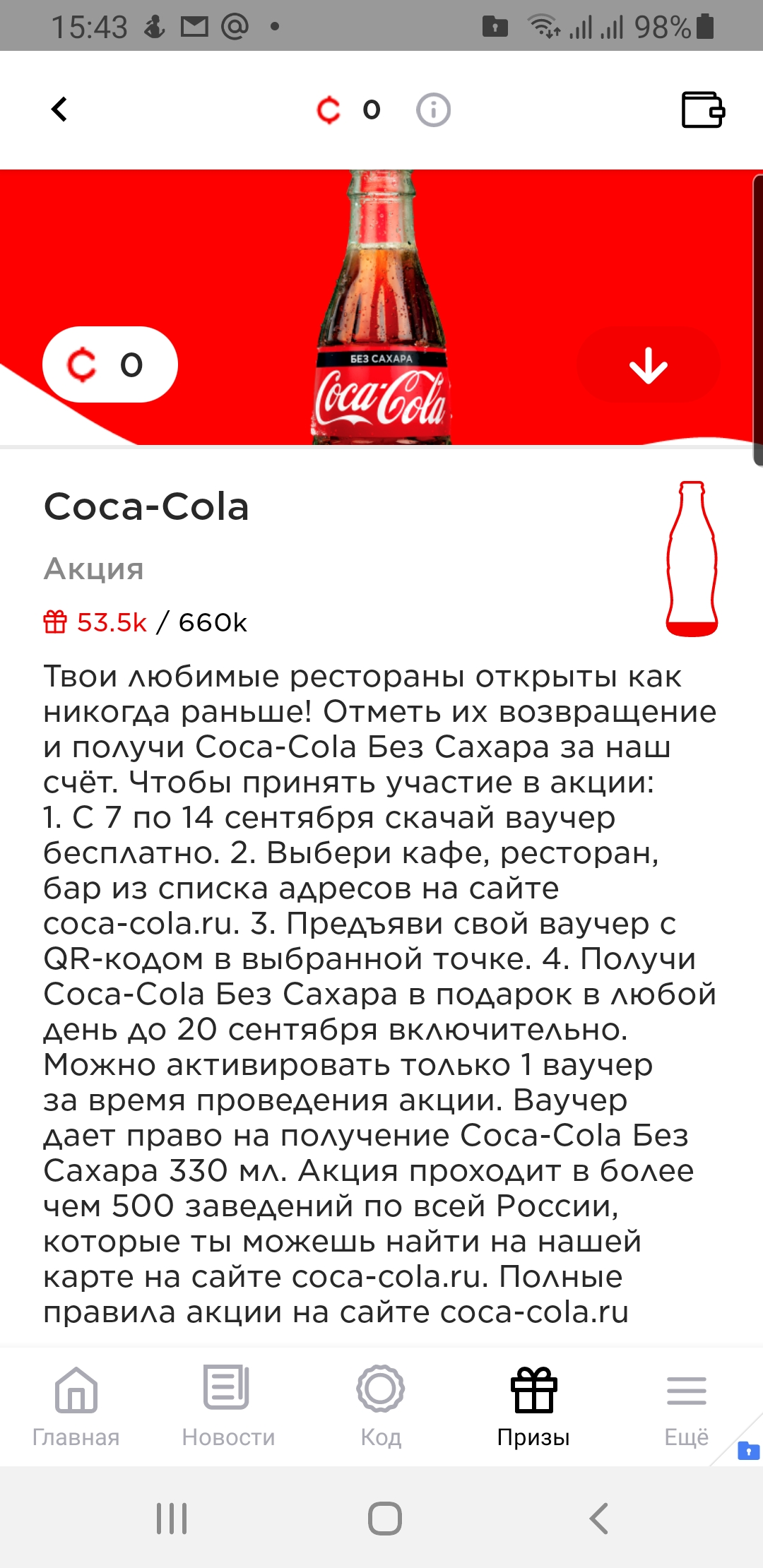Image resolution: width=763 pixels, height=1568 pixels.
Task: Open the wallet icon in the top bar
Action: 703,109
